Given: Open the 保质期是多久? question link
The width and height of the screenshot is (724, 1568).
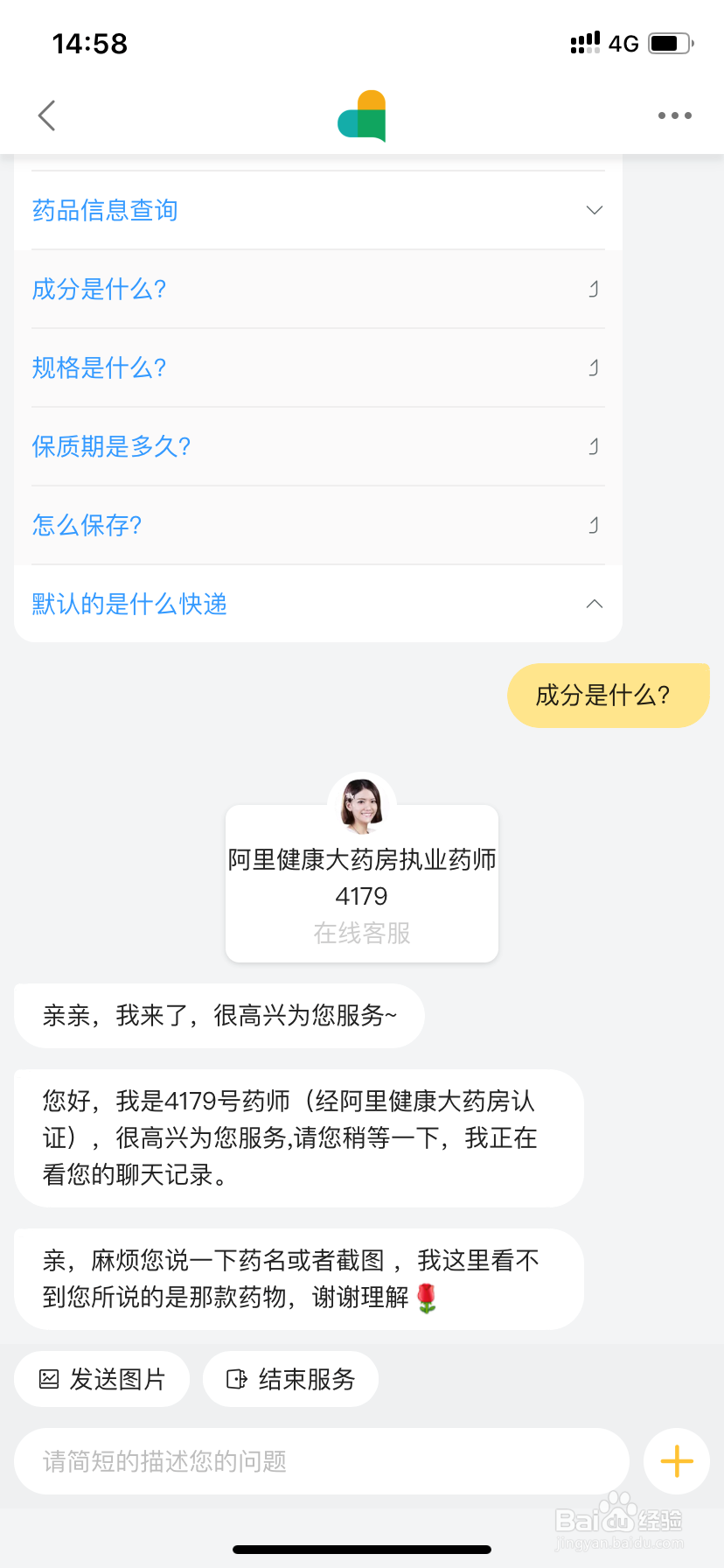Looking at the screenshot, I should coord(112,446).
